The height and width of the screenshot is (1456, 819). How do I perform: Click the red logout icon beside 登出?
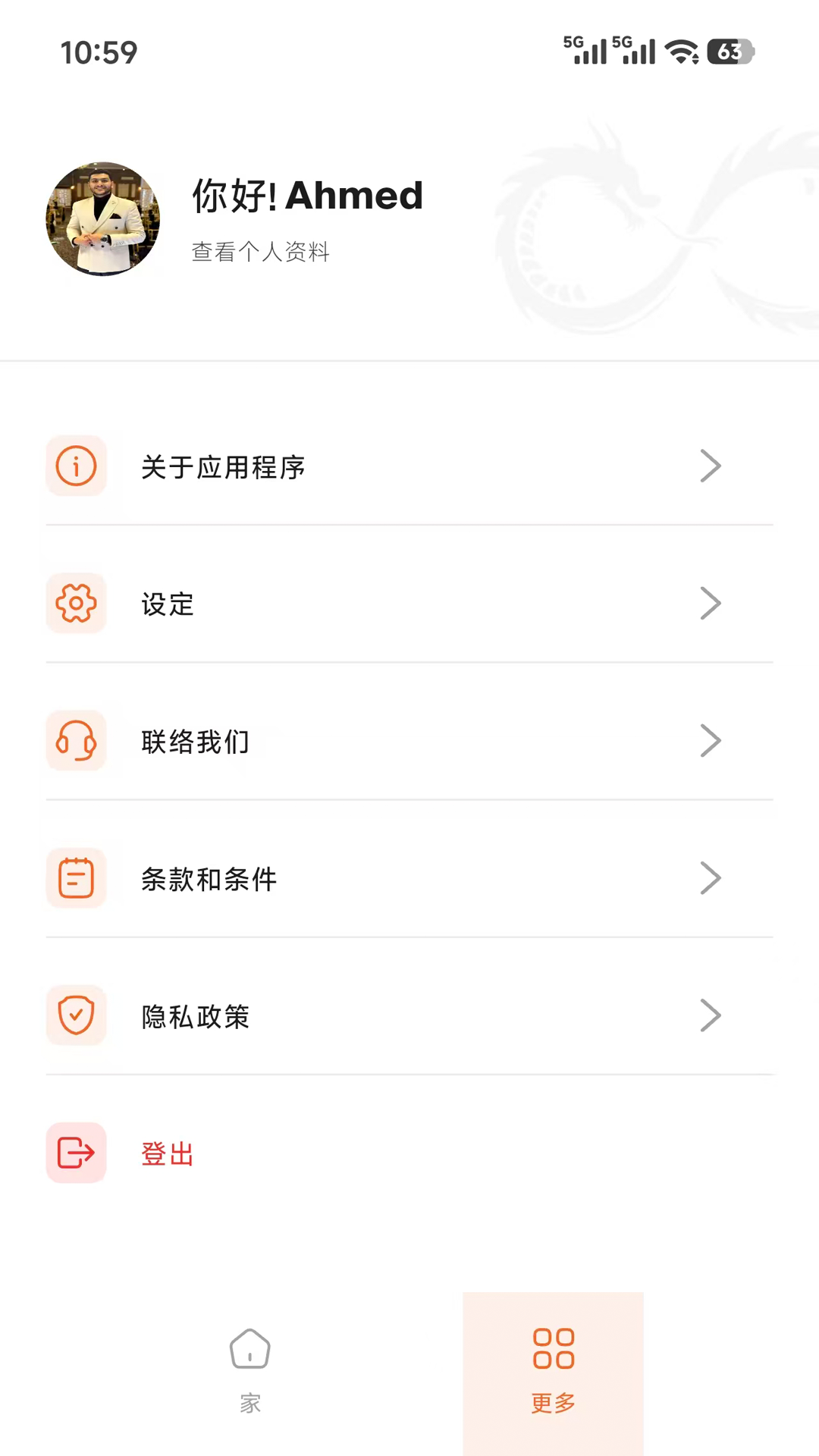click(x=76, y=1153)
